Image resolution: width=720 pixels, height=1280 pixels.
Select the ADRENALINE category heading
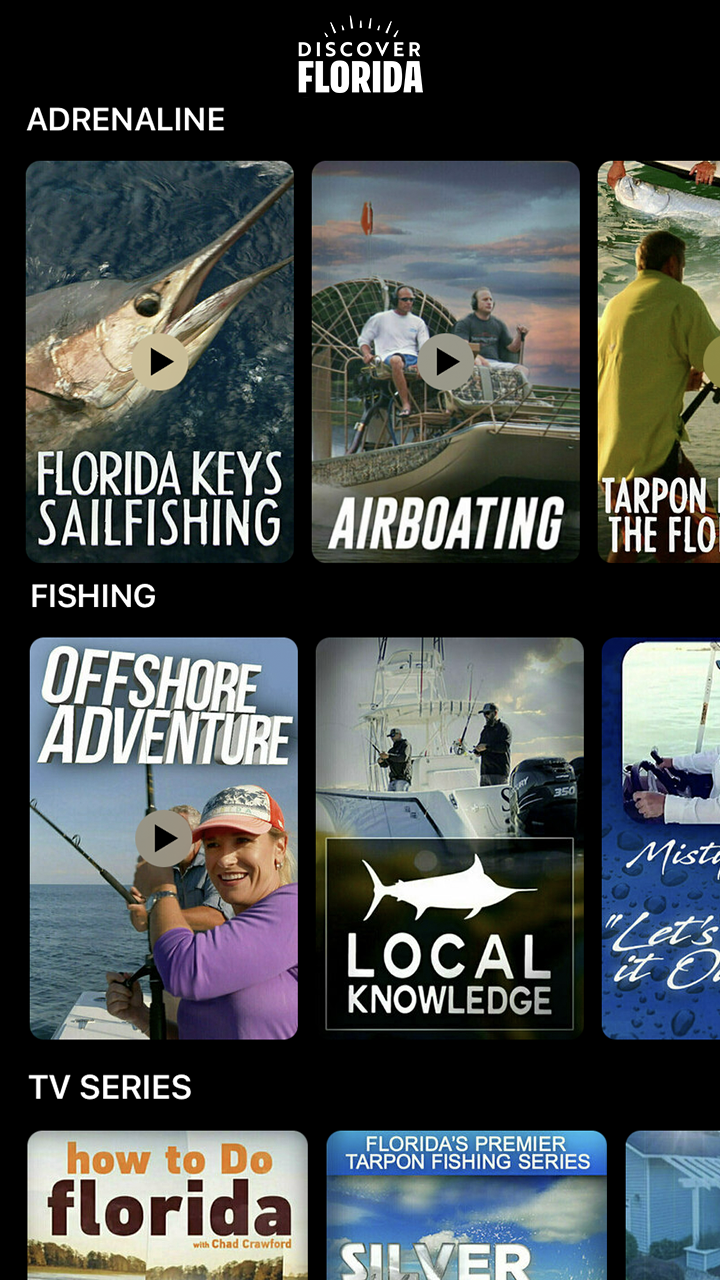[x=128, y=119]
